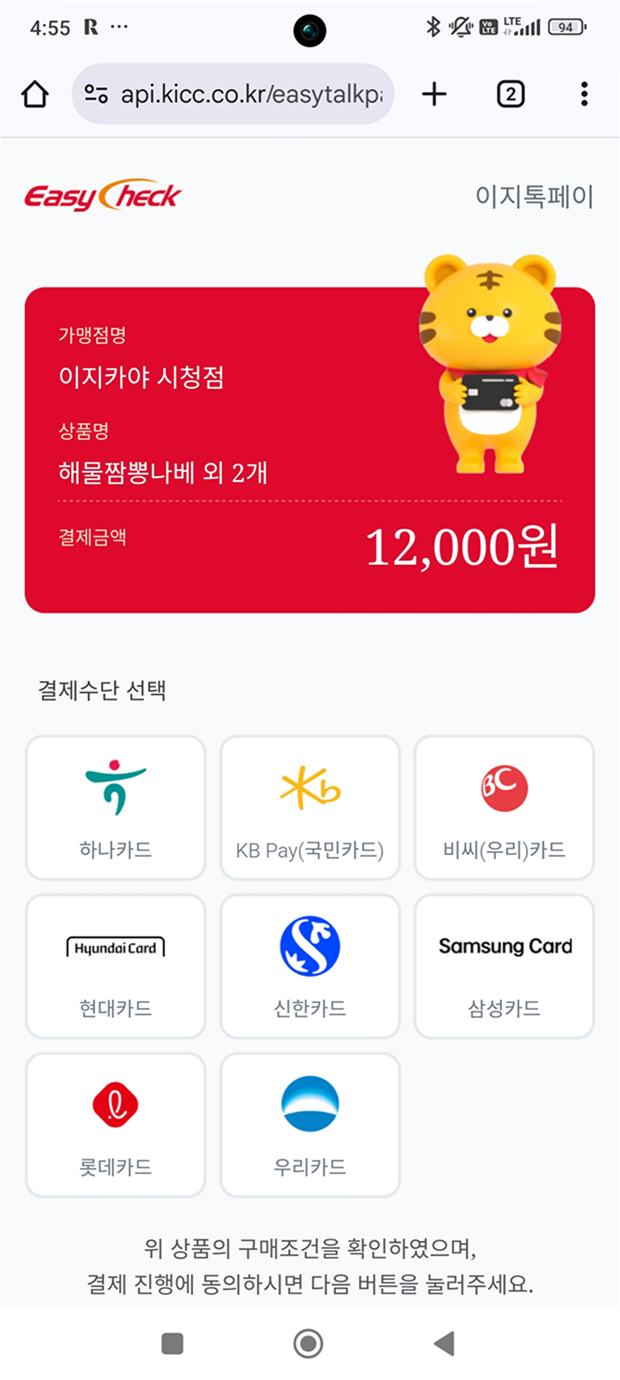Select 신한카드 payment option
620x1380 pixels.
(x=310, y=966)
